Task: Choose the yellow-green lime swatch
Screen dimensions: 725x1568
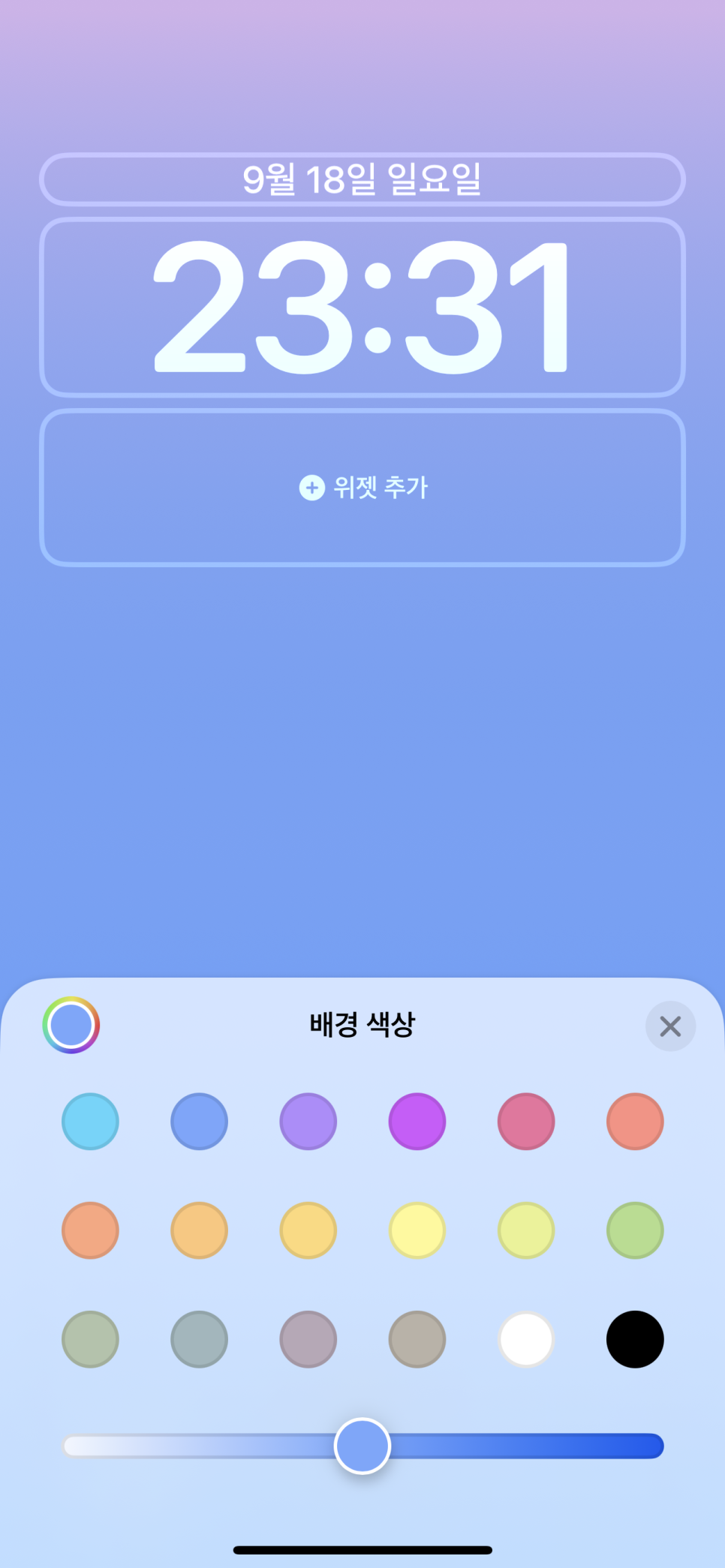Action: [x=526, y=1230]
